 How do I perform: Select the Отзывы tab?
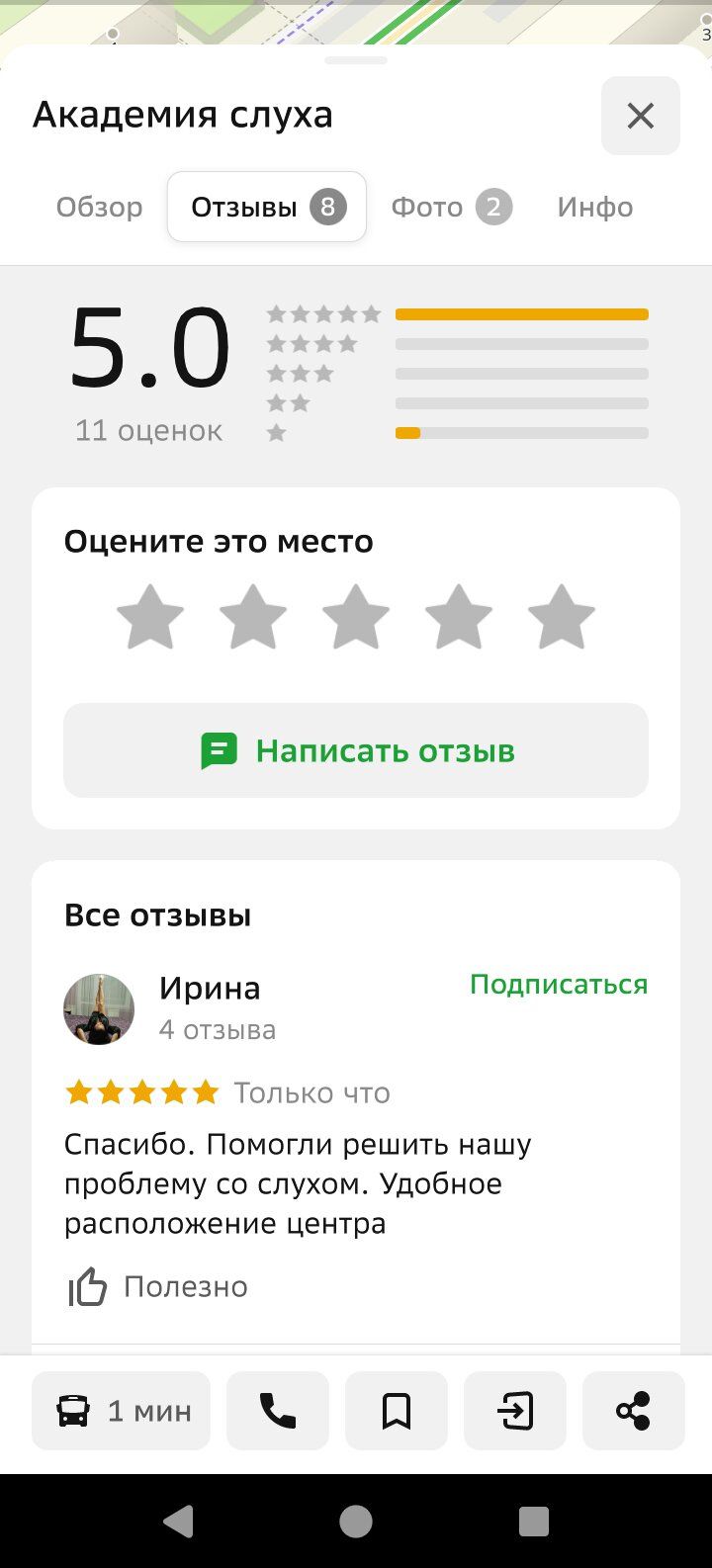coord(267,207)
